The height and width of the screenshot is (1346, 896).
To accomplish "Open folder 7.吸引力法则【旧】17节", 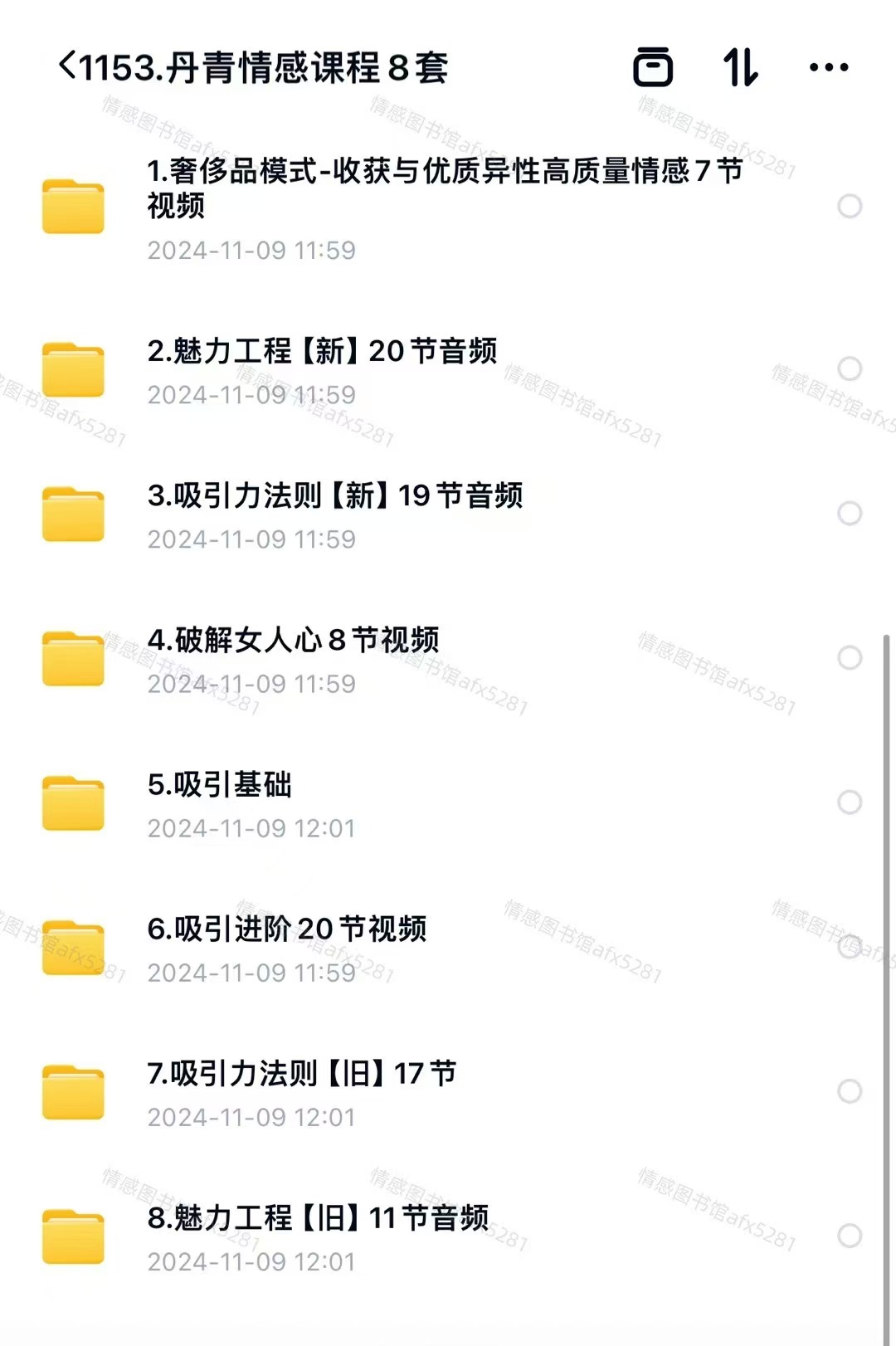I will point(302,1074).
